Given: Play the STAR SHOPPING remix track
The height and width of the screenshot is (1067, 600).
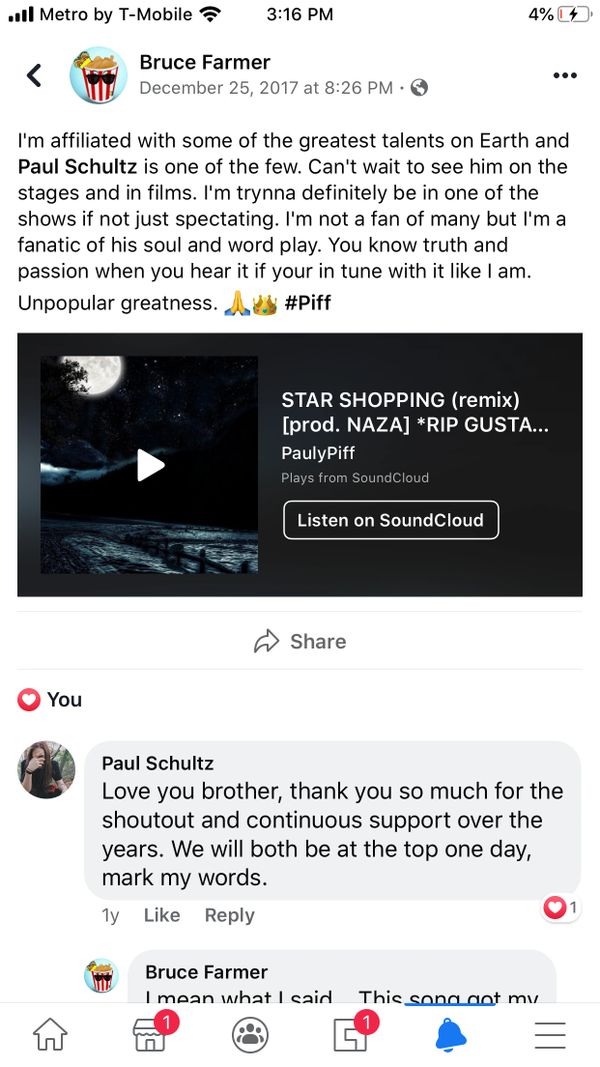Looking at the screenshot, I should tap(150, 464).
